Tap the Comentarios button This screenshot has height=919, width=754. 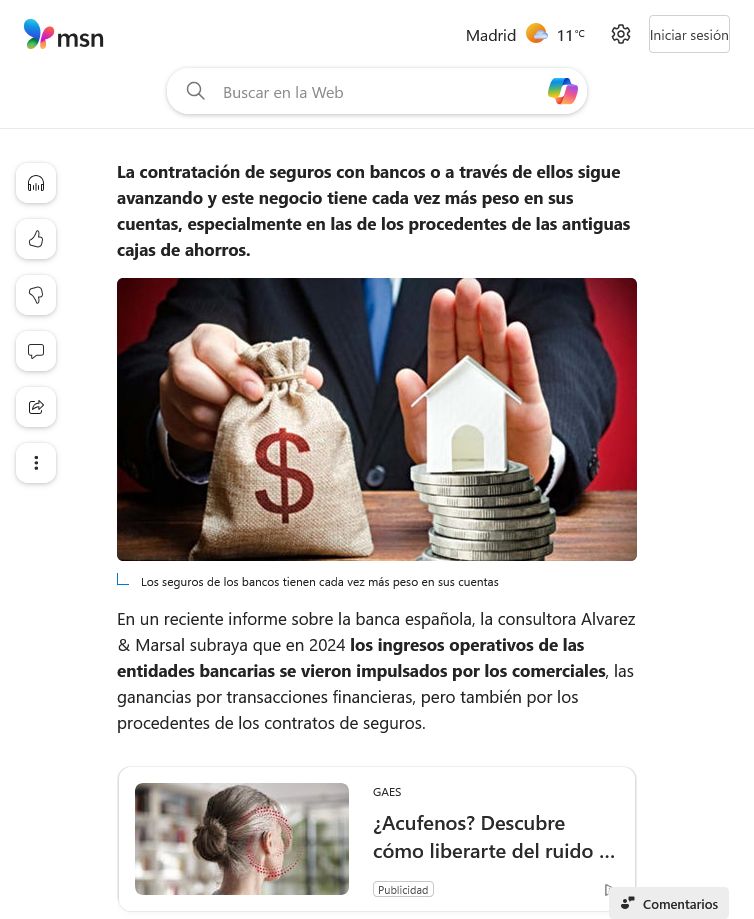[x=669, y=904]
